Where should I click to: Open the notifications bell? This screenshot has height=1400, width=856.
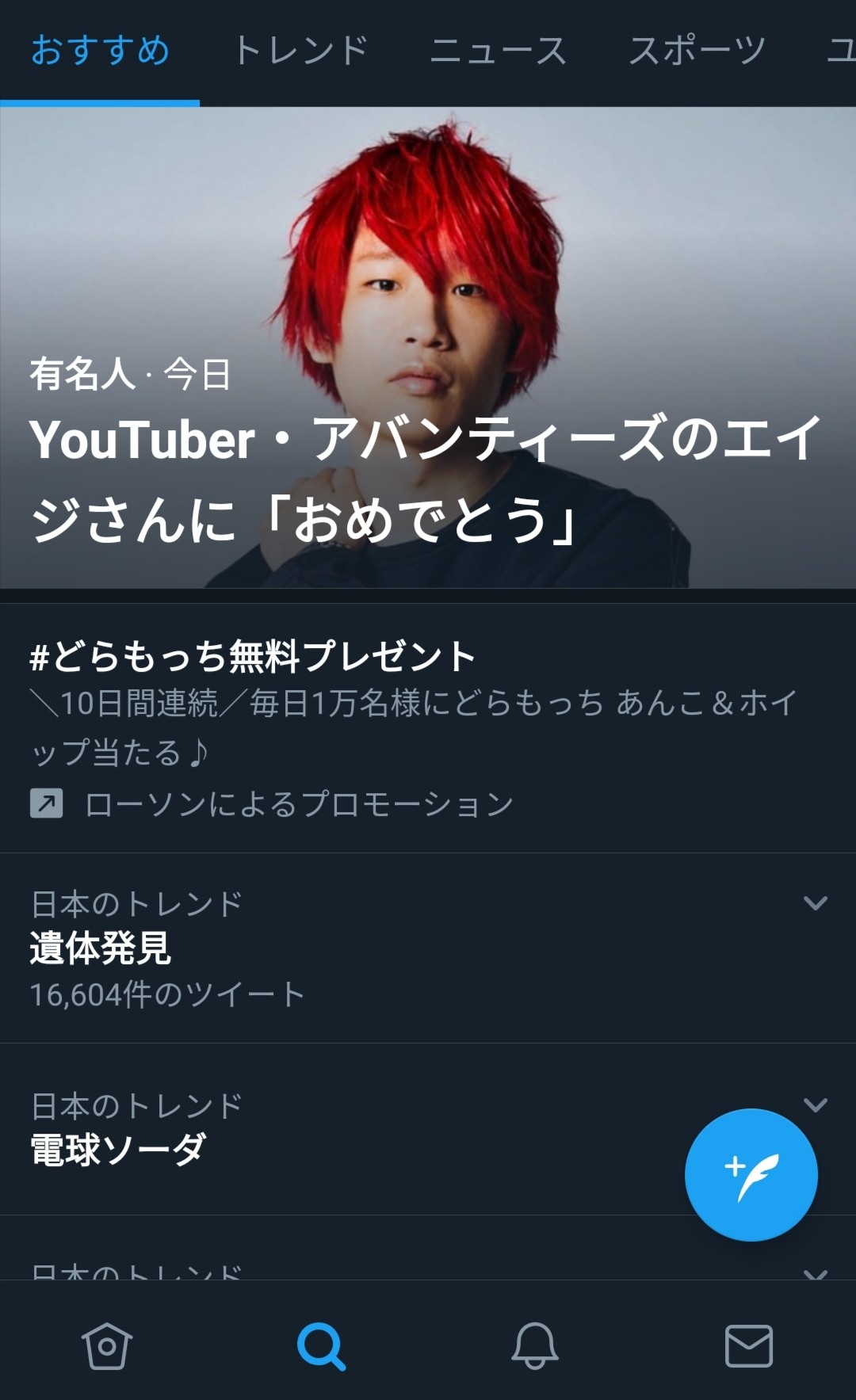click(x=535, y=1345)
